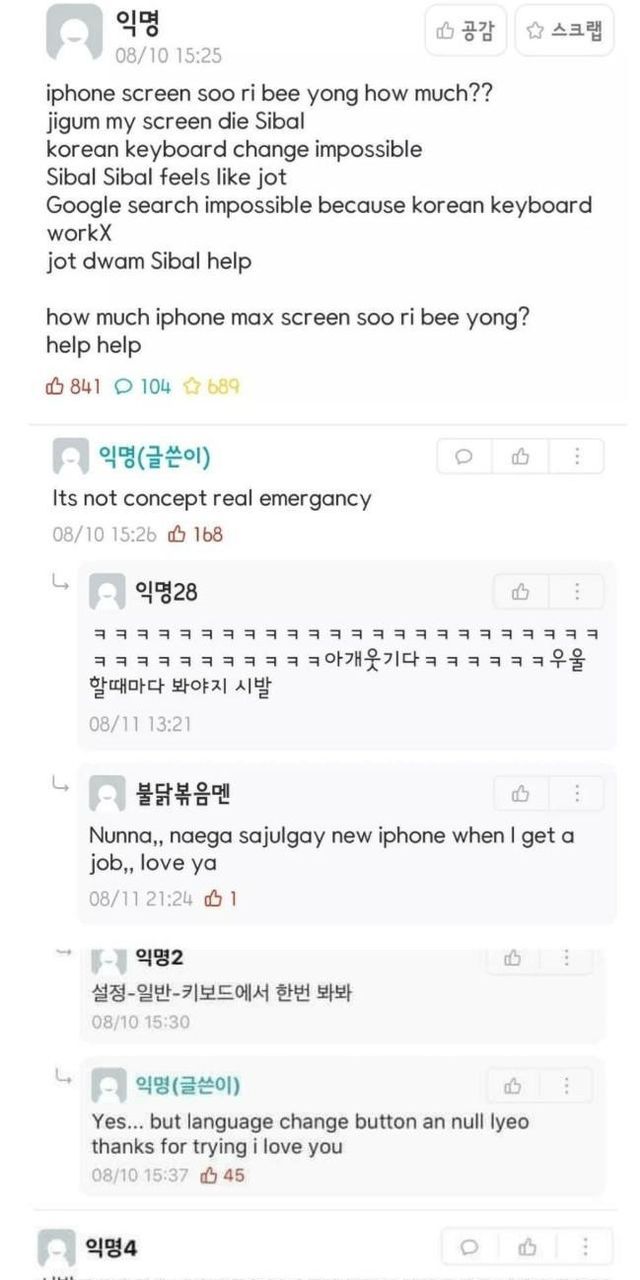Open more options on 불닭볶음멘's reply
Viewport: 640px width, 1280px height.
pos(577,793)
